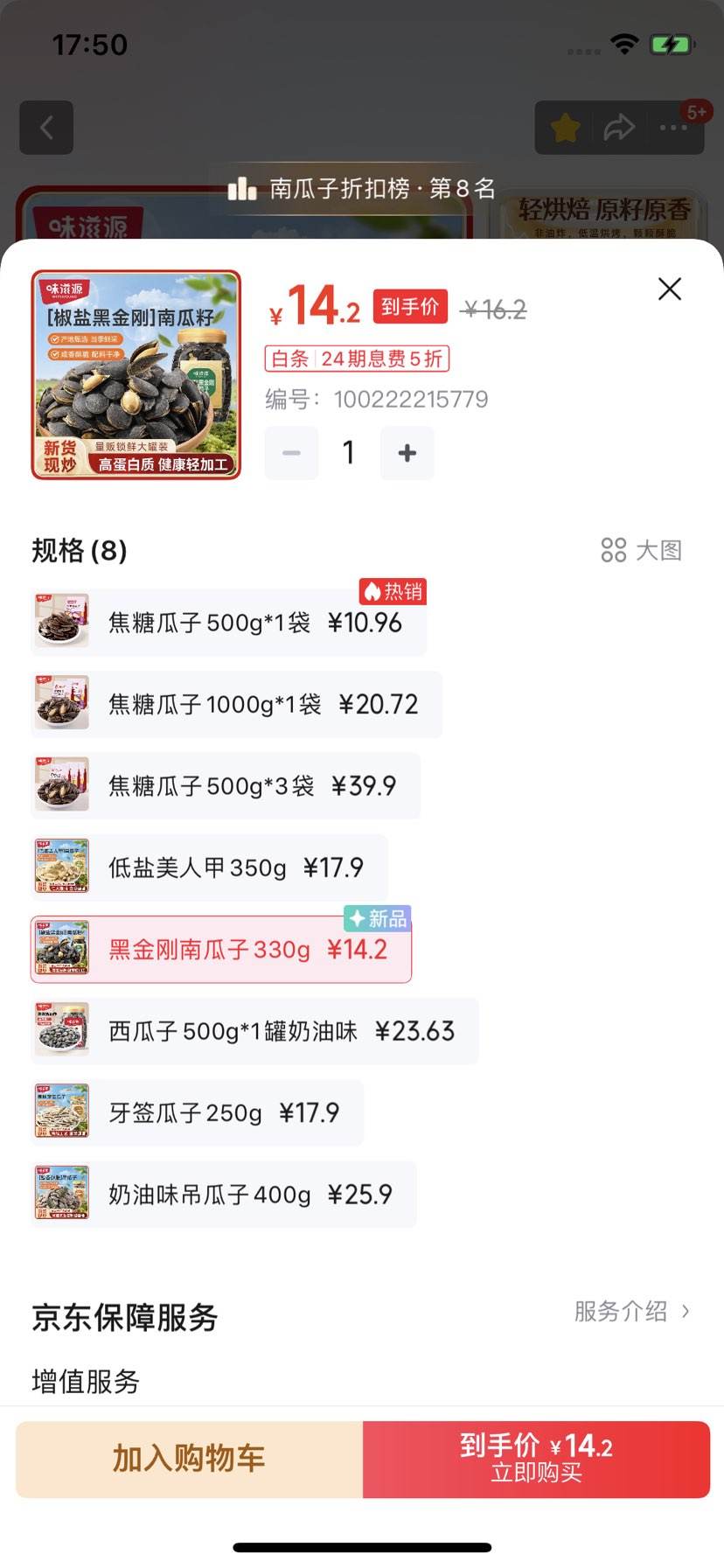Choose the 焦糖瓜子 1000g*1袋 spec
The height and width of the screenshot is (1568, 724).
pos(236,704)
